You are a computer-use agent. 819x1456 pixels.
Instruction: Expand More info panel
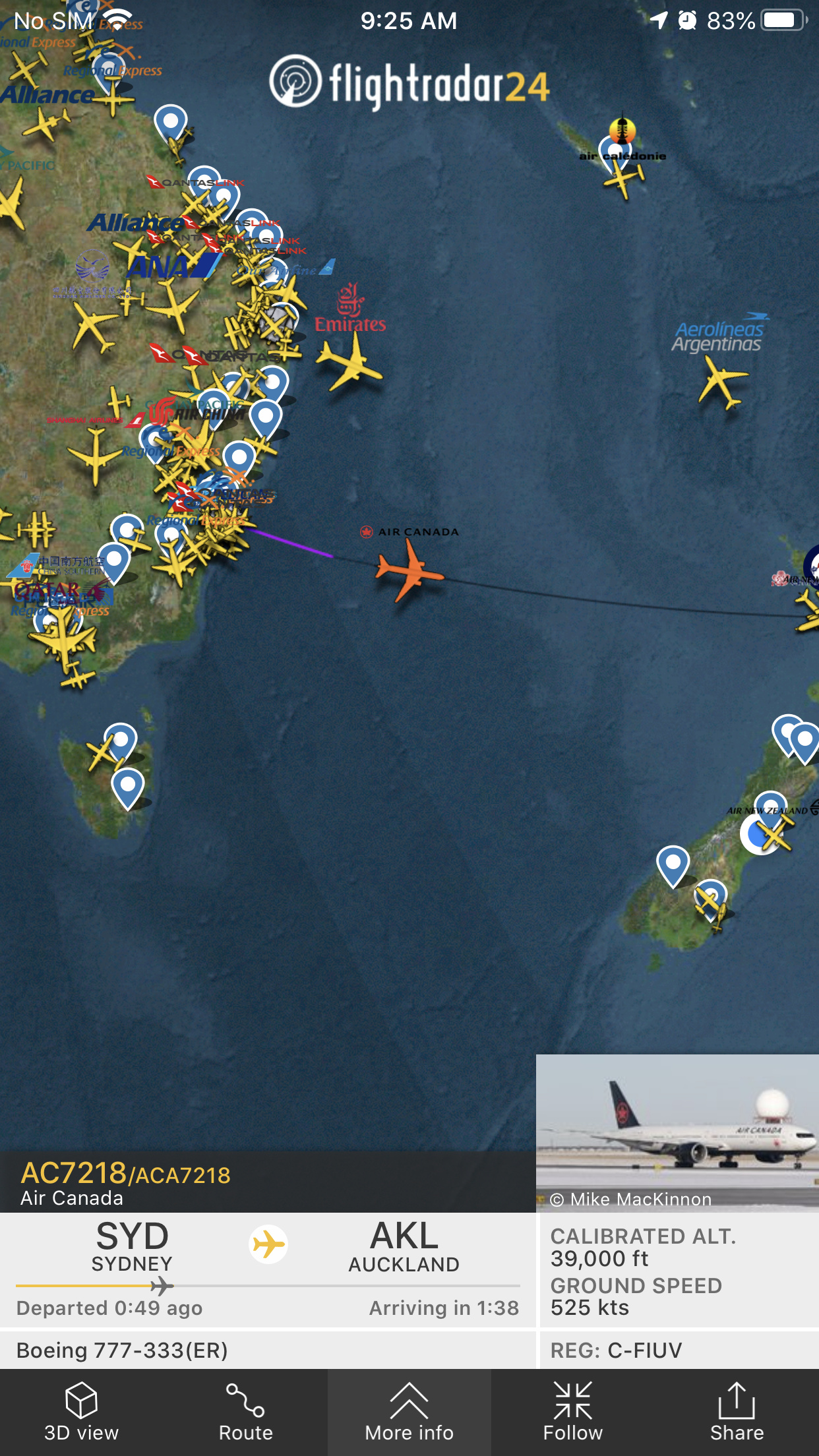[x=409, y=1412]
